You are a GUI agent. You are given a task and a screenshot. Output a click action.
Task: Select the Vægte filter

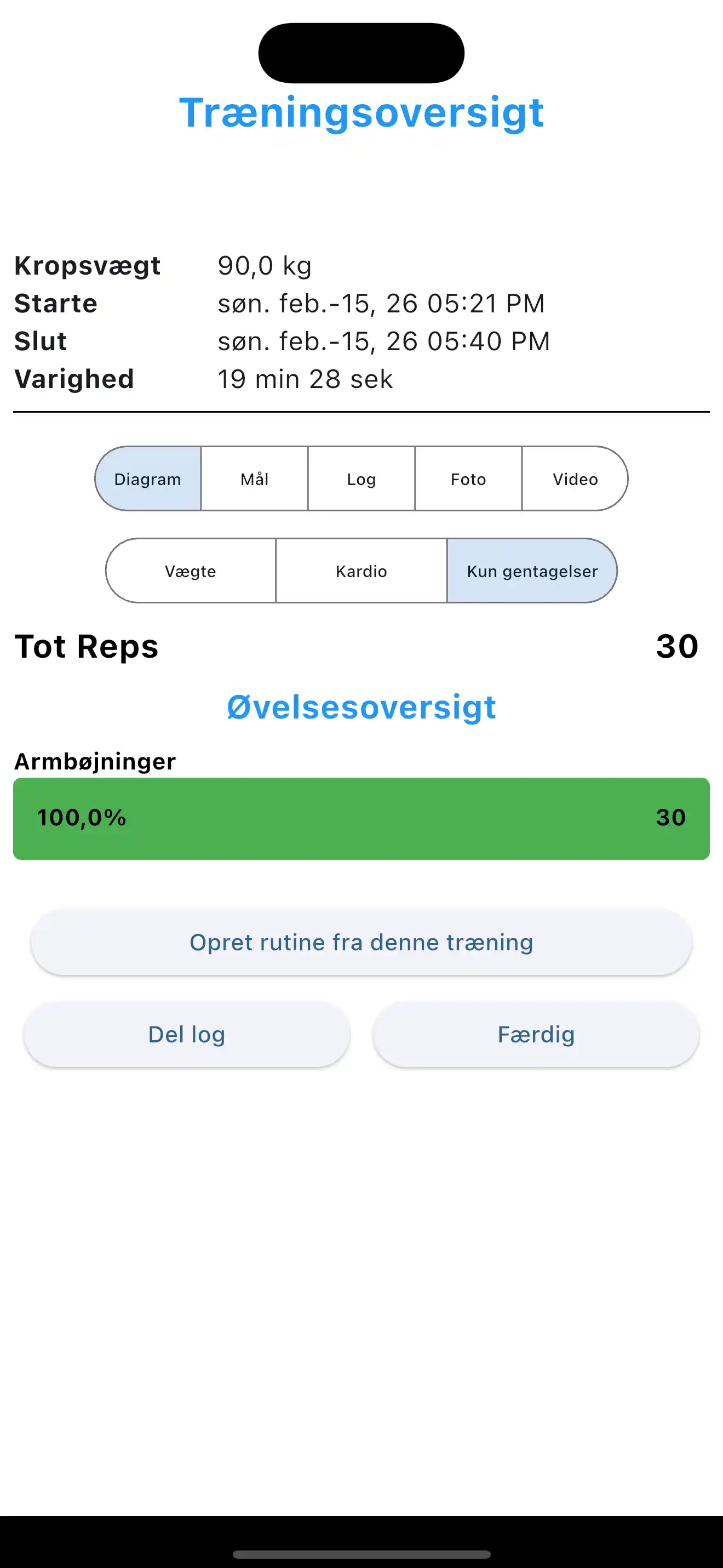[x=190, y=571]
